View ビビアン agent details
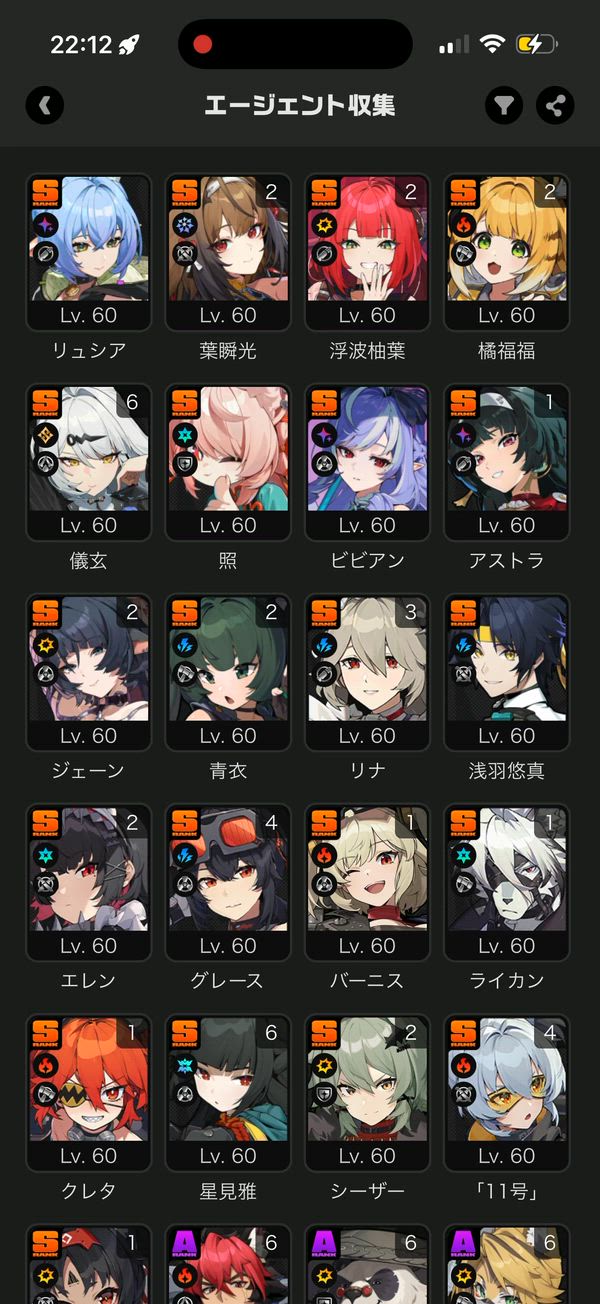This screenshot has width=600, height=1304. coord(367,462)
